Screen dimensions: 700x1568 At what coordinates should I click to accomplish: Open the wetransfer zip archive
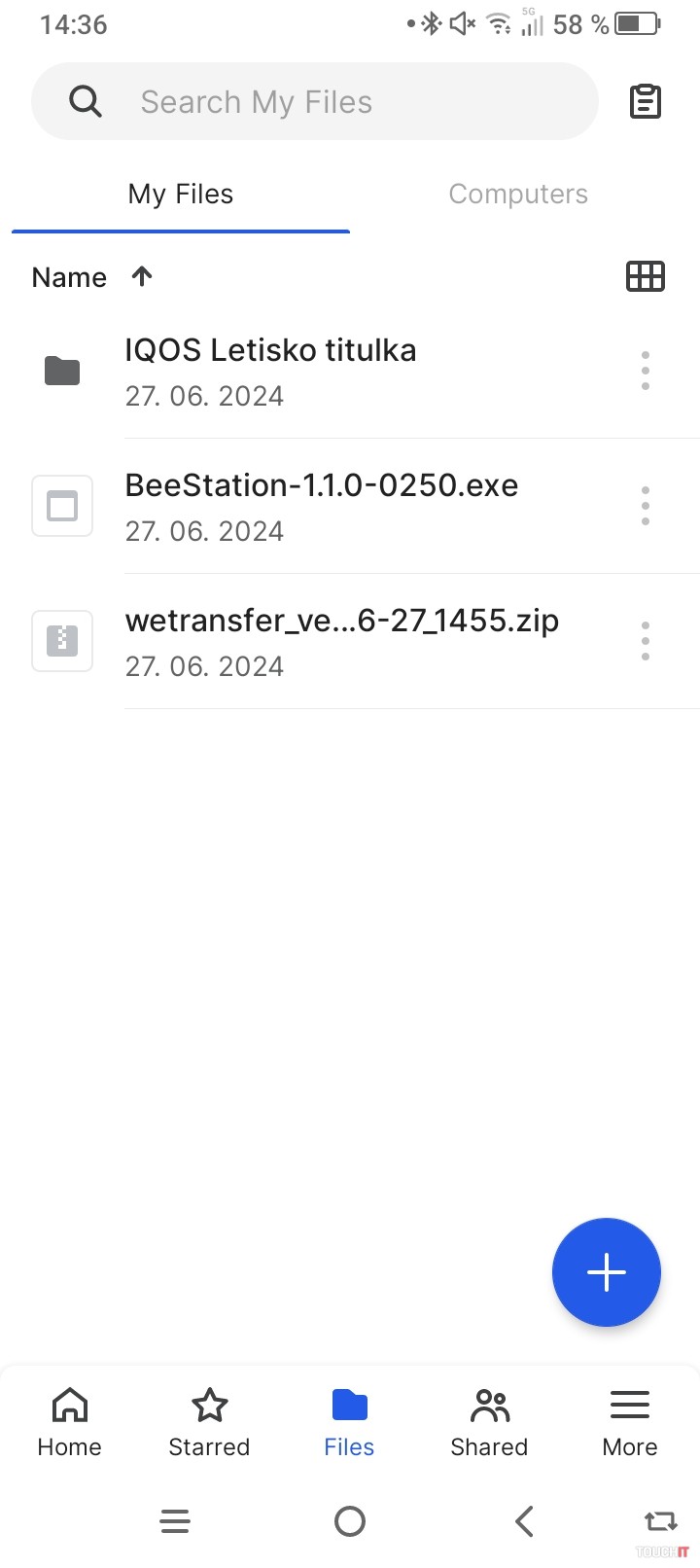click(x=340, y=641)
